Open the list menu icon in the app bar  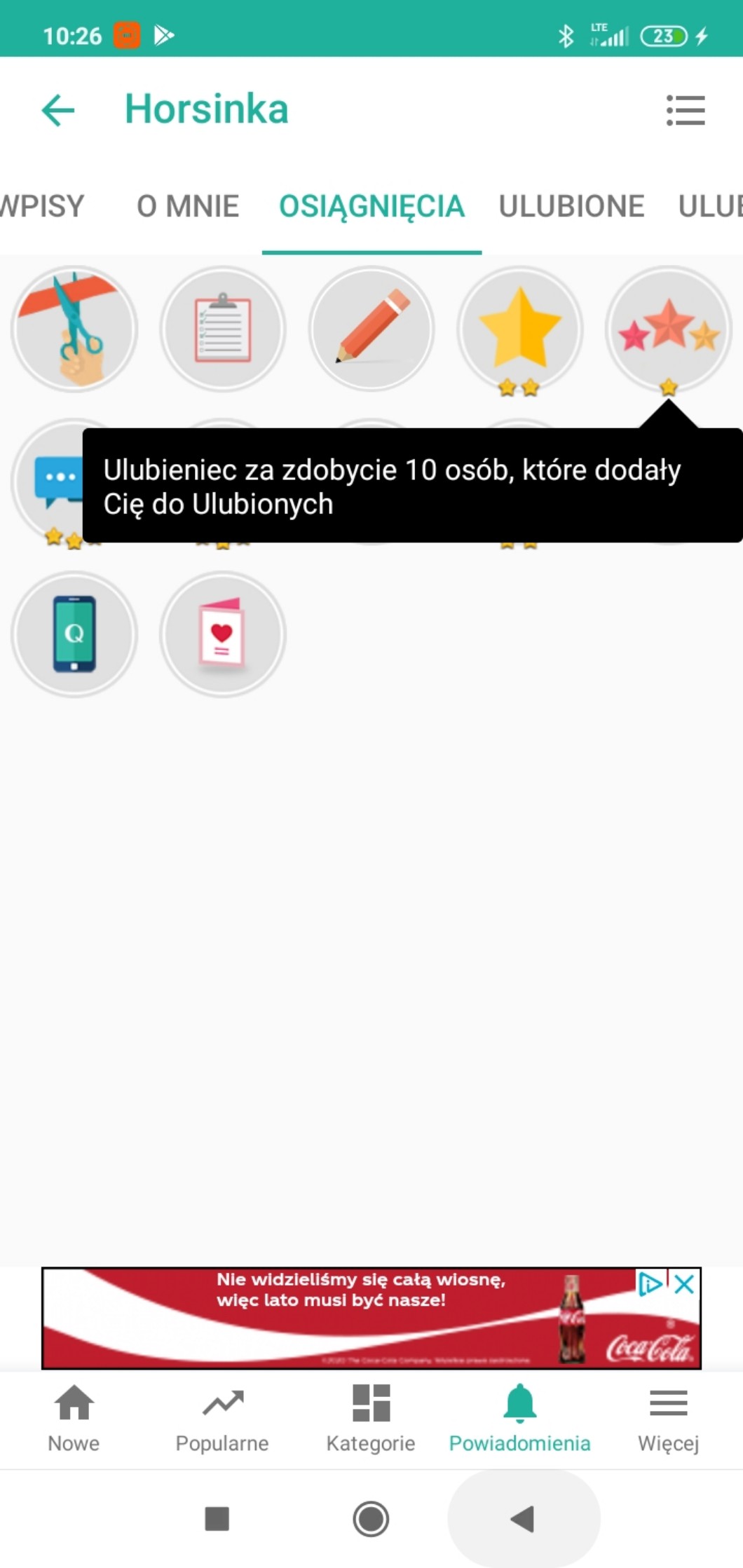coord(685,110)
